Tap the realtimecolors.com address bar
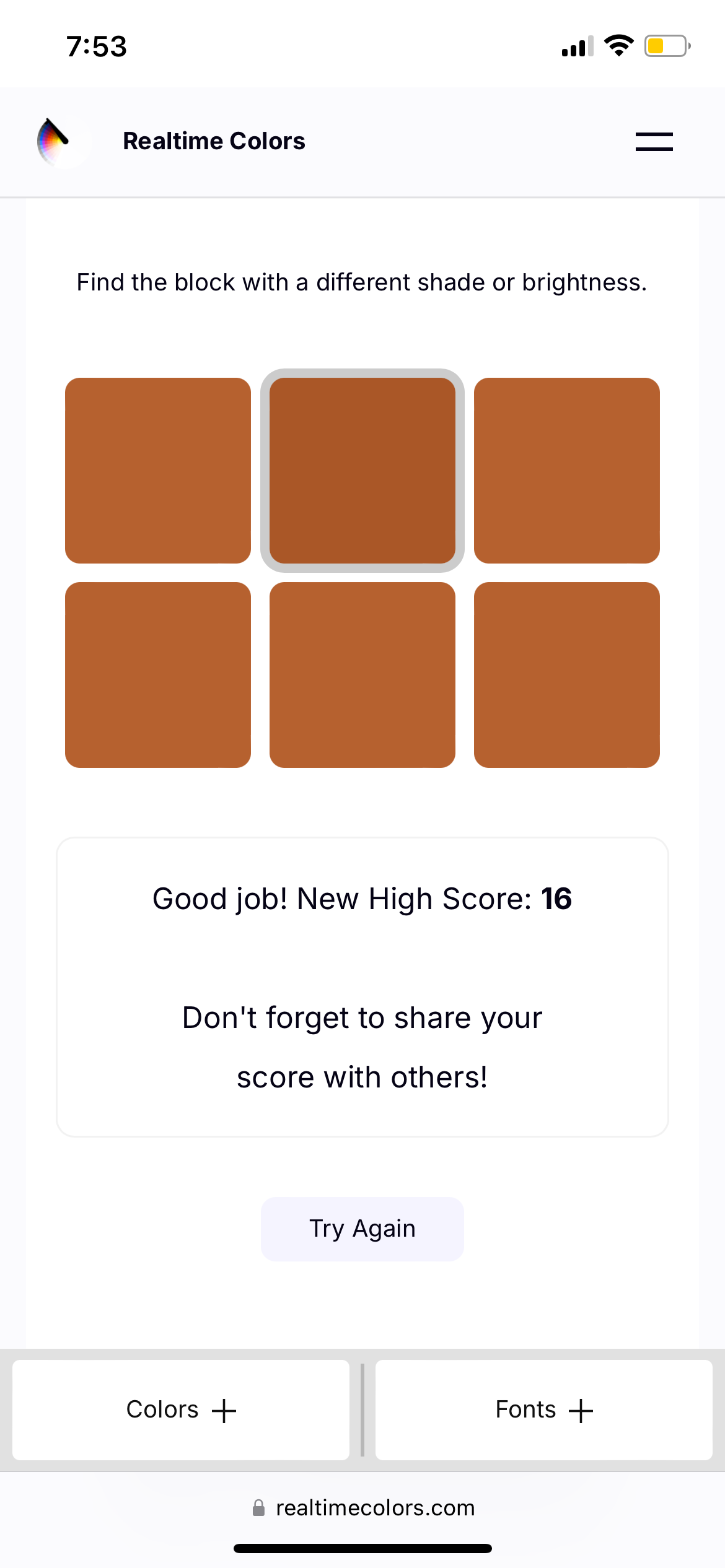The image size is (725, 1568). pos(362,1508)
